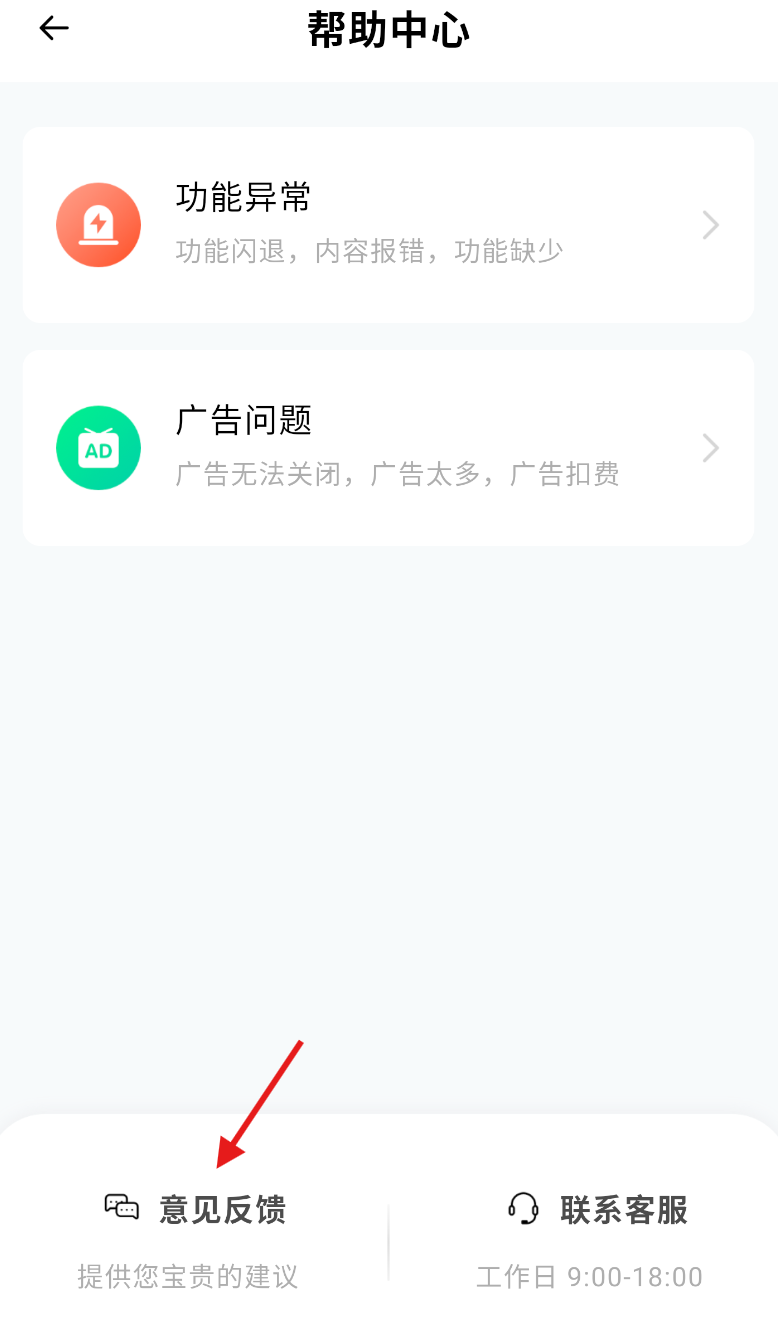Open the 功能异常 help topic
The height and width of the screenshot is (1317, 778).
388,225
